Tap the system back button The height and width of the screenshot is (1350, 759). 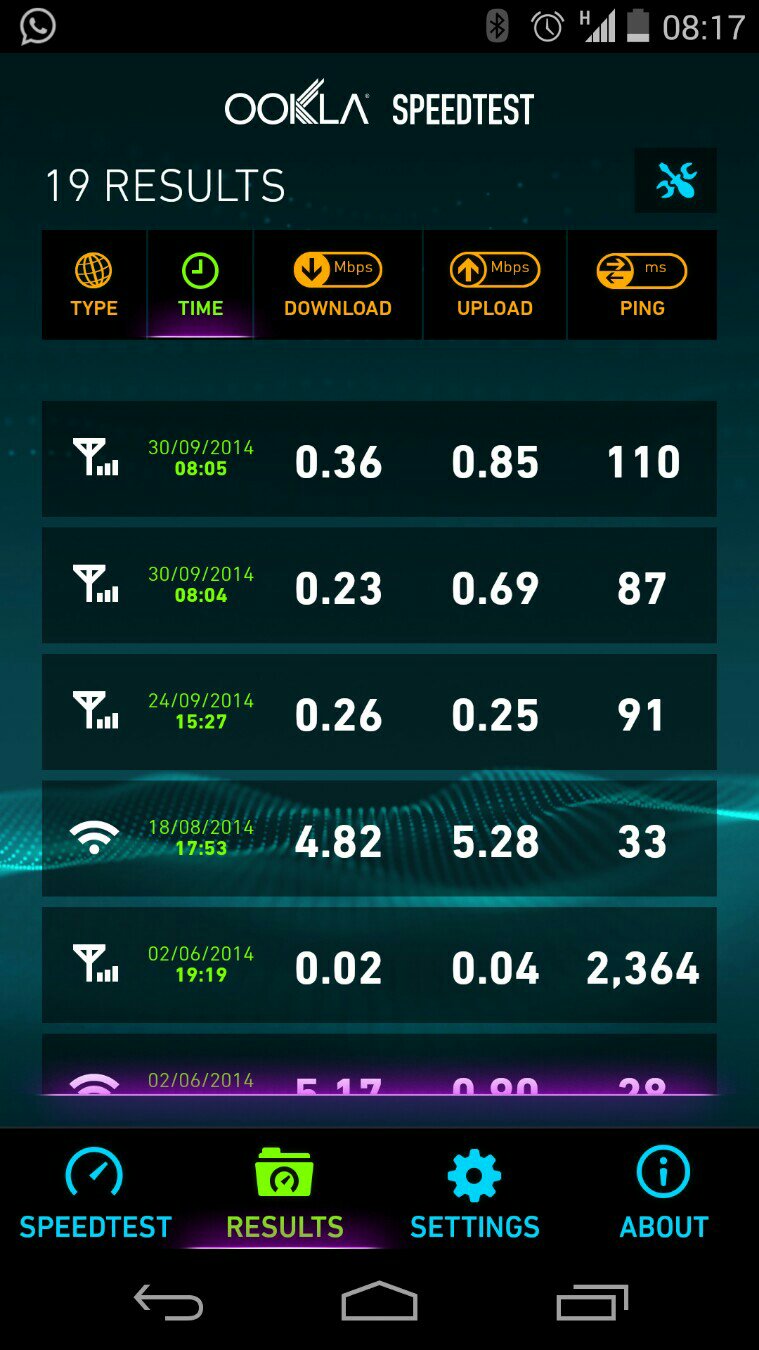pyautogui.click(x=169, y=1303)
